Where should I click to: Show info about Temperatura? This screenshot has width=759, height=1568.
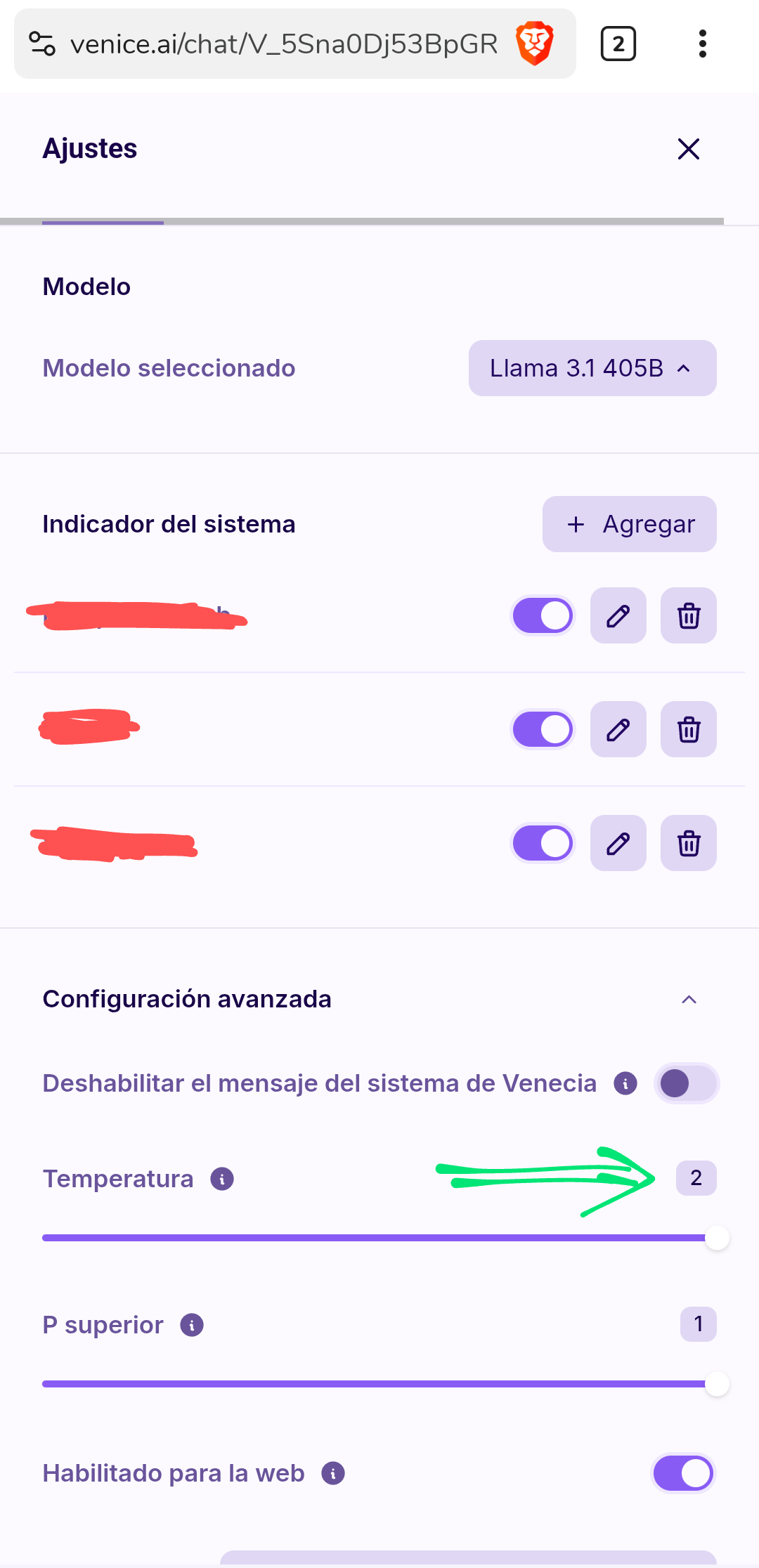click(222, 1179)
